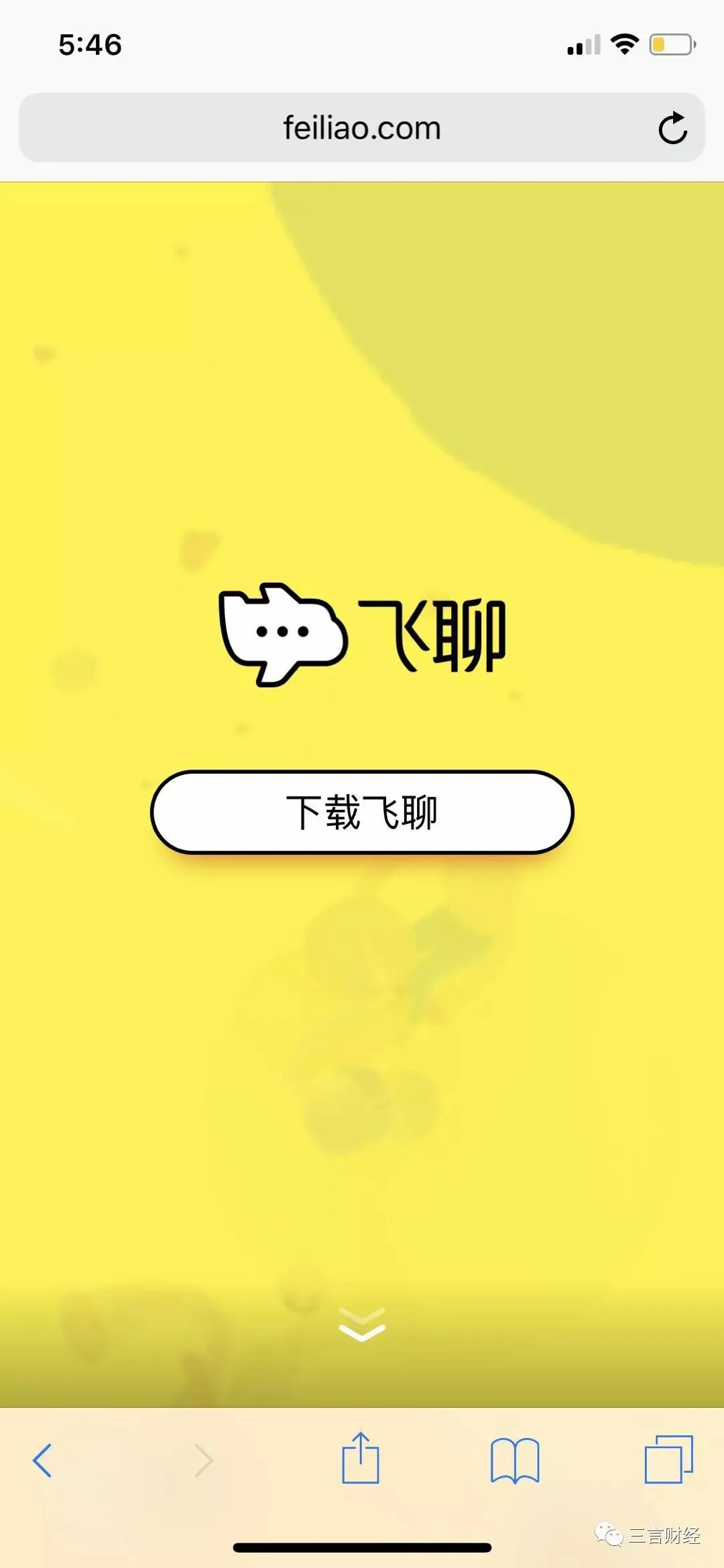Show all open Safari tabs
This screenshot has width=724, height=1568.
click(668, 1459)
